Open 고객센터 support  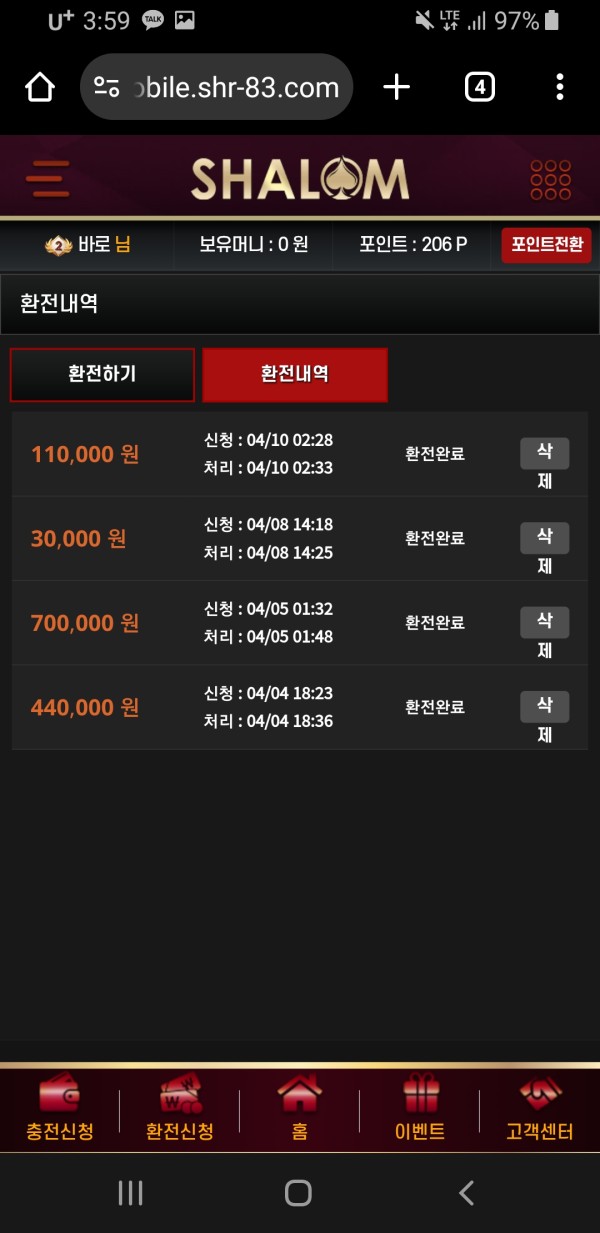(540, 1110)
